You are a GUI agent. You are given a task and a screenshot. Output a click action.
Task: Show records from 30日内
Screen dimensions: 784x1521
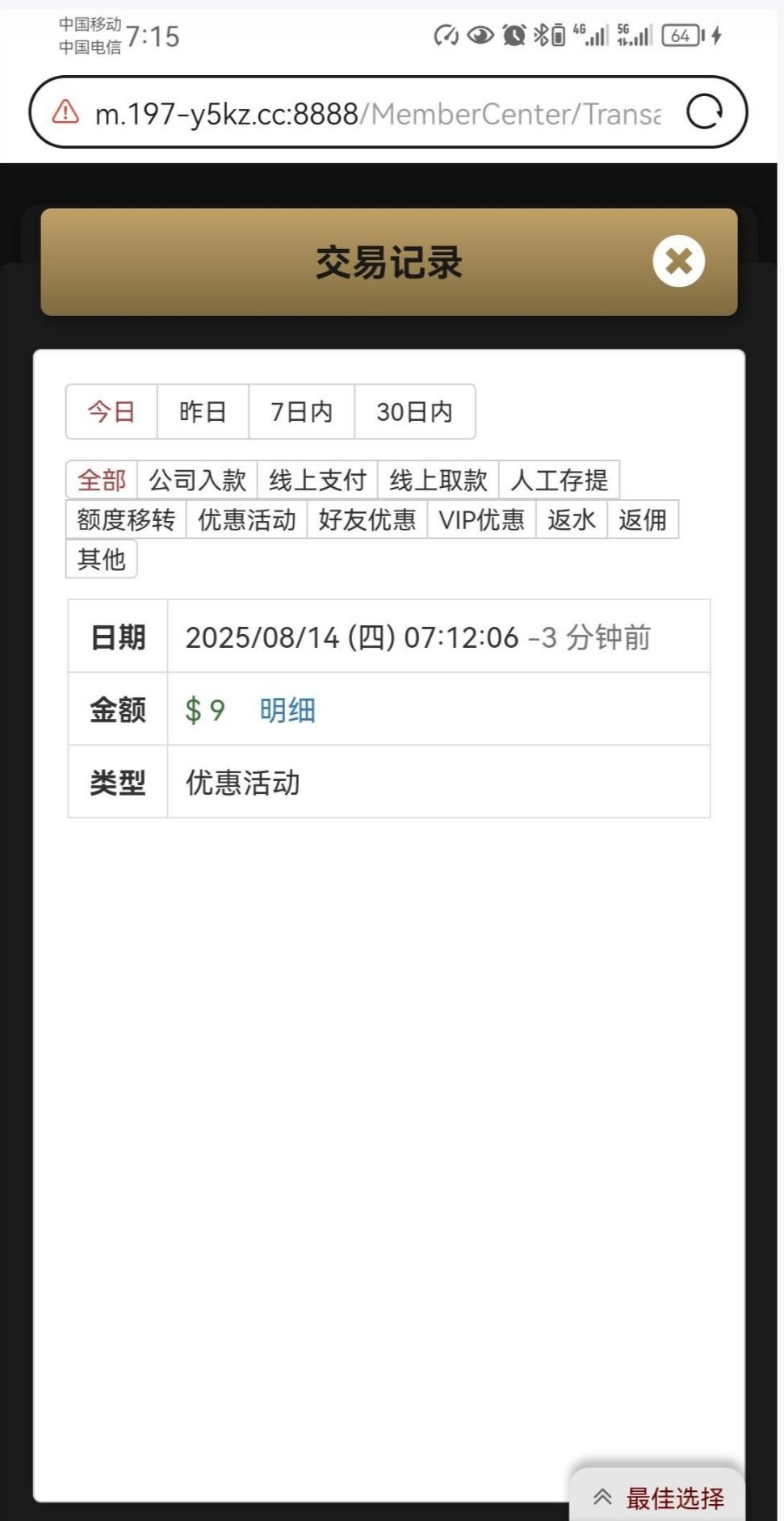414,412
